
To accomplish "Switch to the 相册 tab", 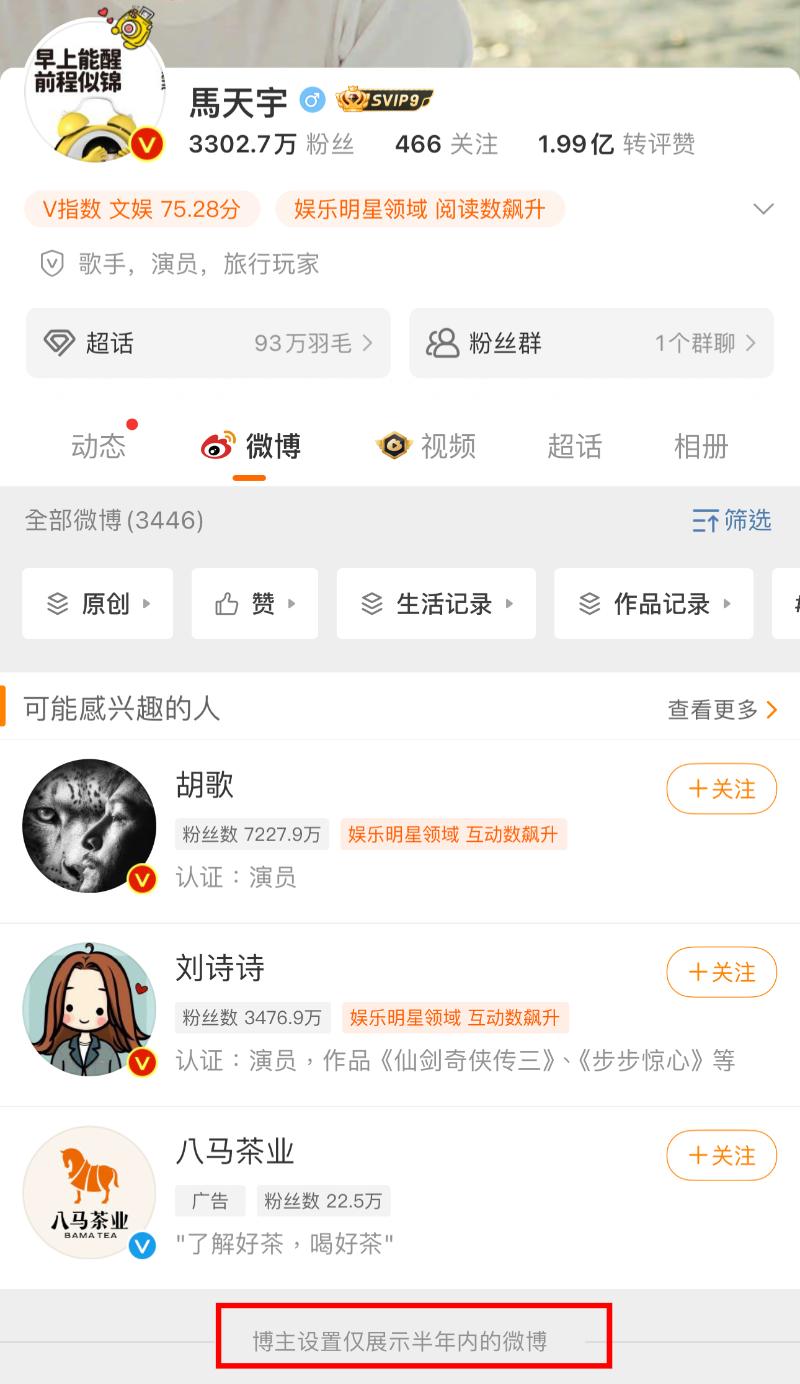I will pyautogui.click(x=701, y=446).
